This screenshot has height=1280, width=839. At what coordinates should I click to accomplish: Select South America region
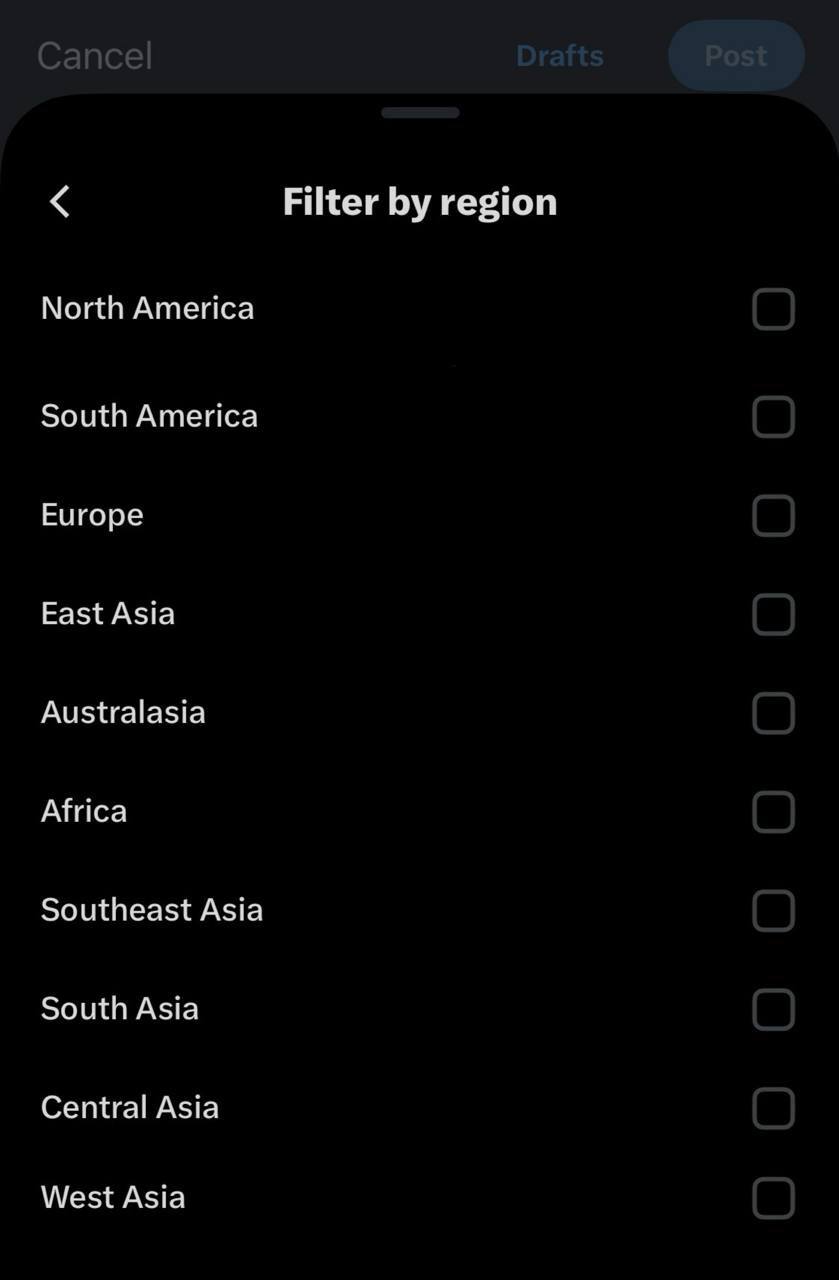point(773,417)
